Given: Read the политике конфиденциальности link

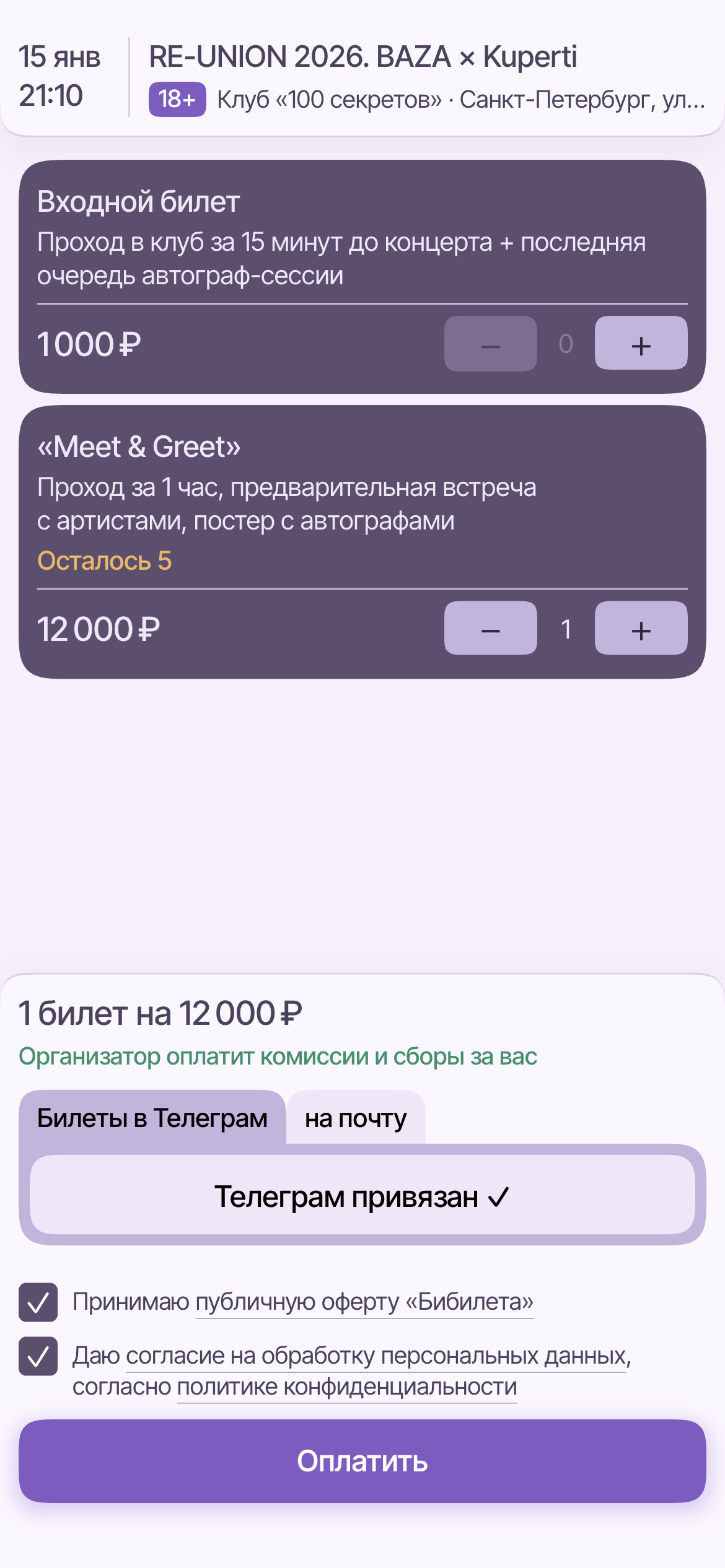Looking at the screenshot, I should click(x=347, y=1387).
